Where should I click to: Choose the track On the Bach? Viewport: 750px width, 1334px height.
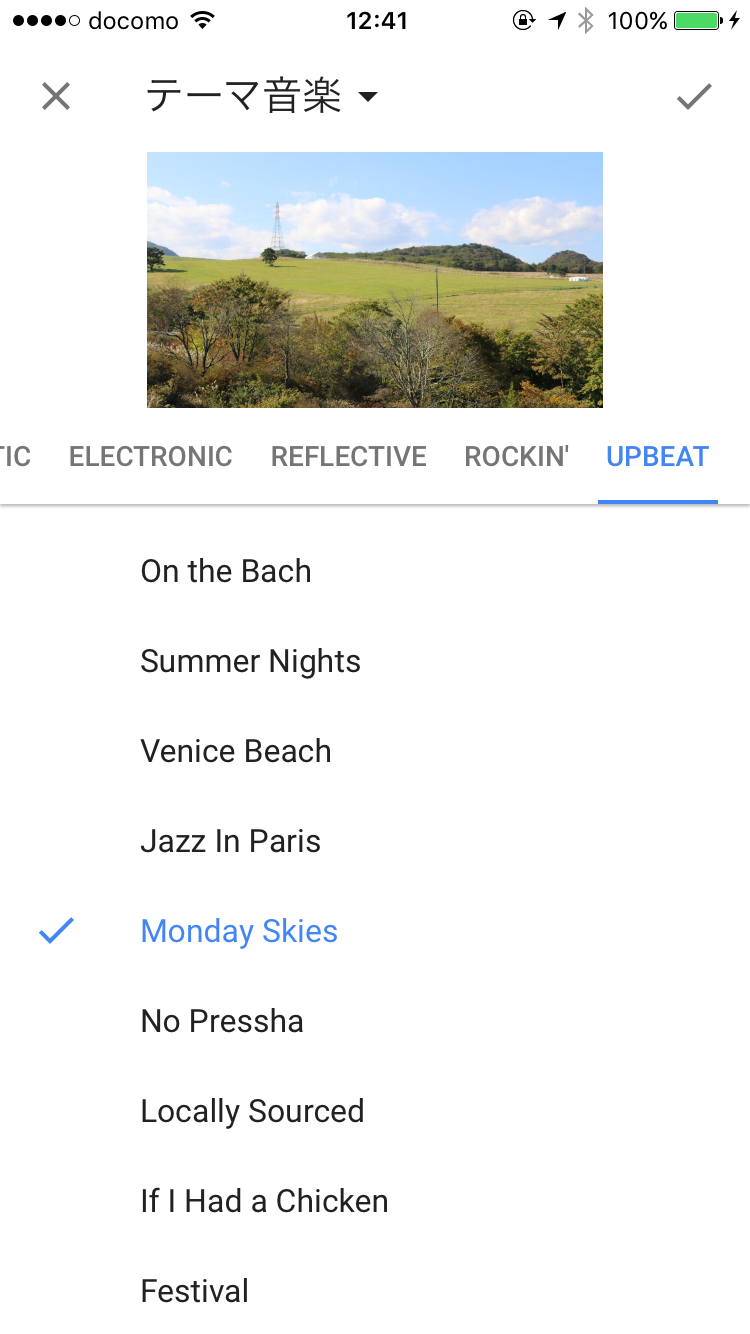pyautogui.click(x=226, y=571)
